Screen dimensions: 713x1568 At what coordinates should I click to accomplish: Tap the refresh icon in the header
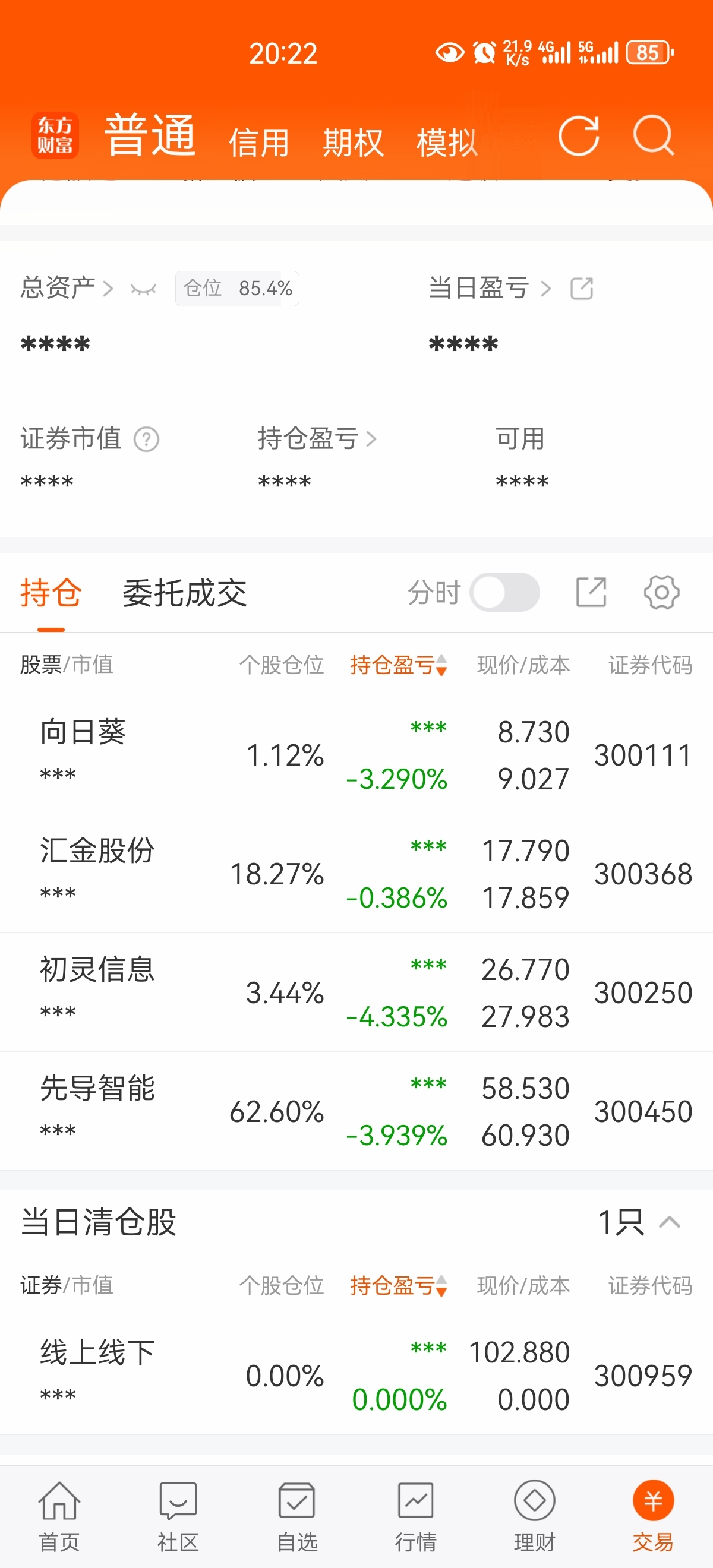[x=579, y=136]
